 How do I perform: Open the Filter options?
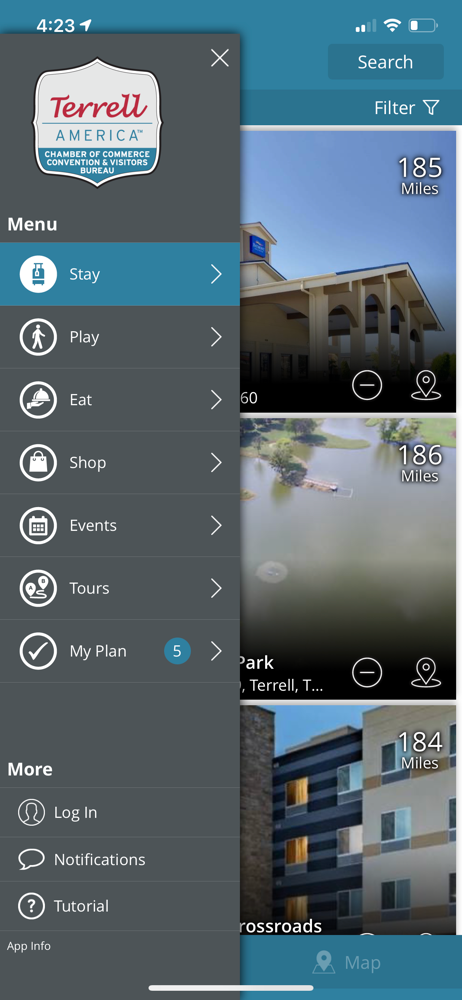406,108
